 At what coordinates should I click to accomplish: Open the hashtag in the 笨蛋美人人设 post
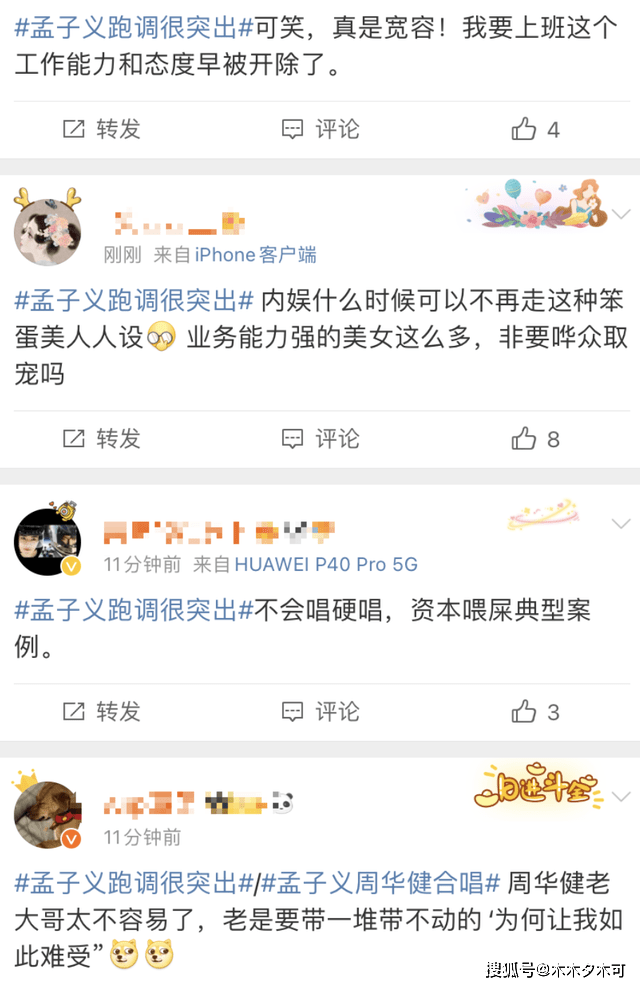coord(135,300)
